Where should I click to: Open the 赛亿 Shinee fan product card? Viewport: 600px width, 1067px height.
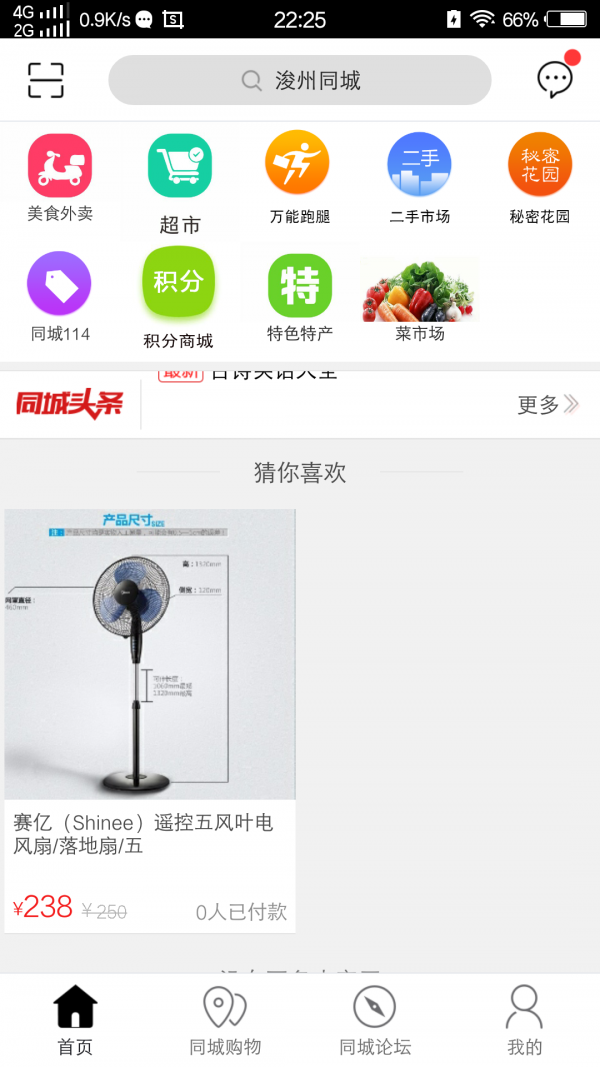tap(150, 720)
